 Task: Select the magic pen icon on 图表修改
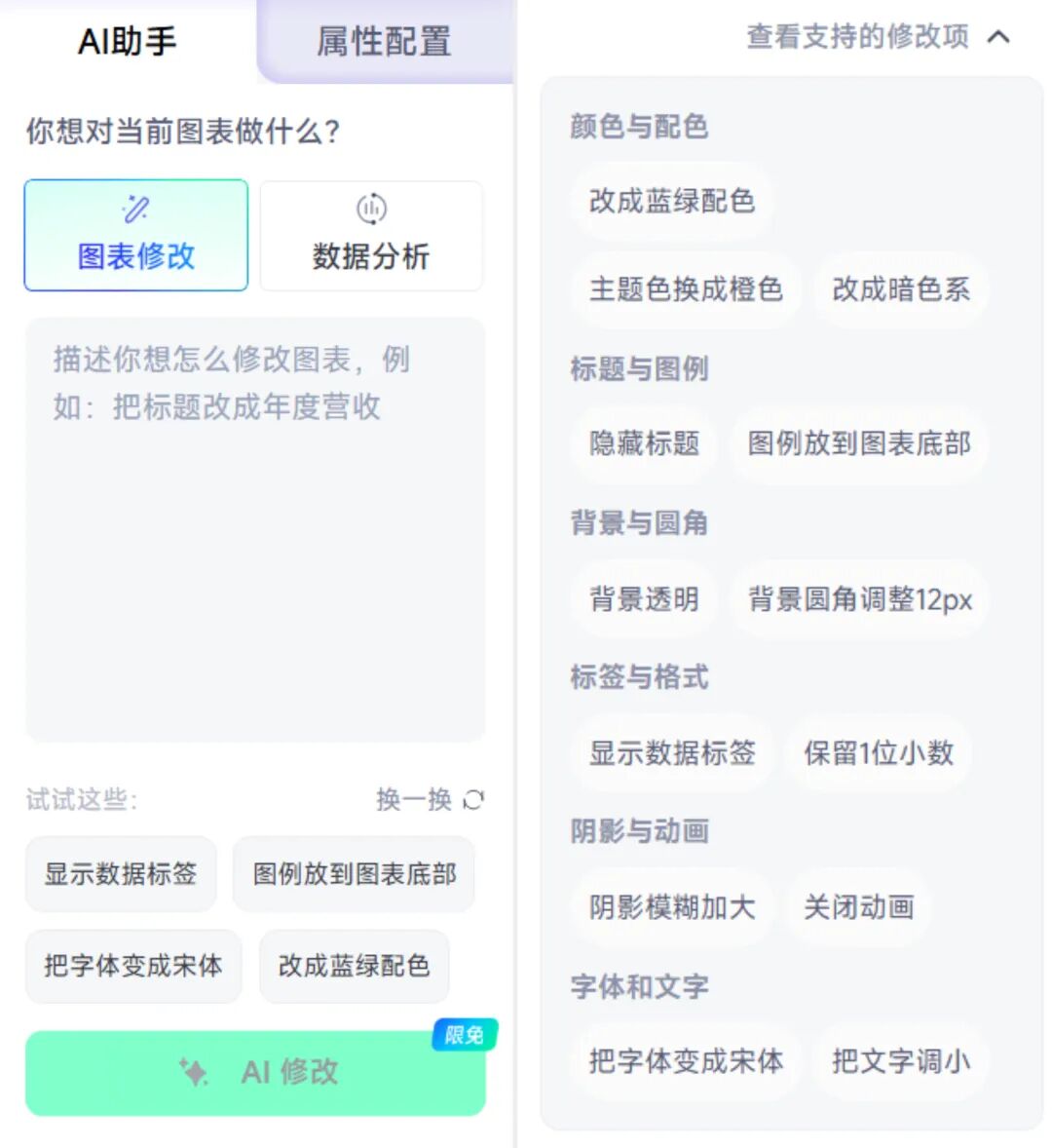point(135,209)
